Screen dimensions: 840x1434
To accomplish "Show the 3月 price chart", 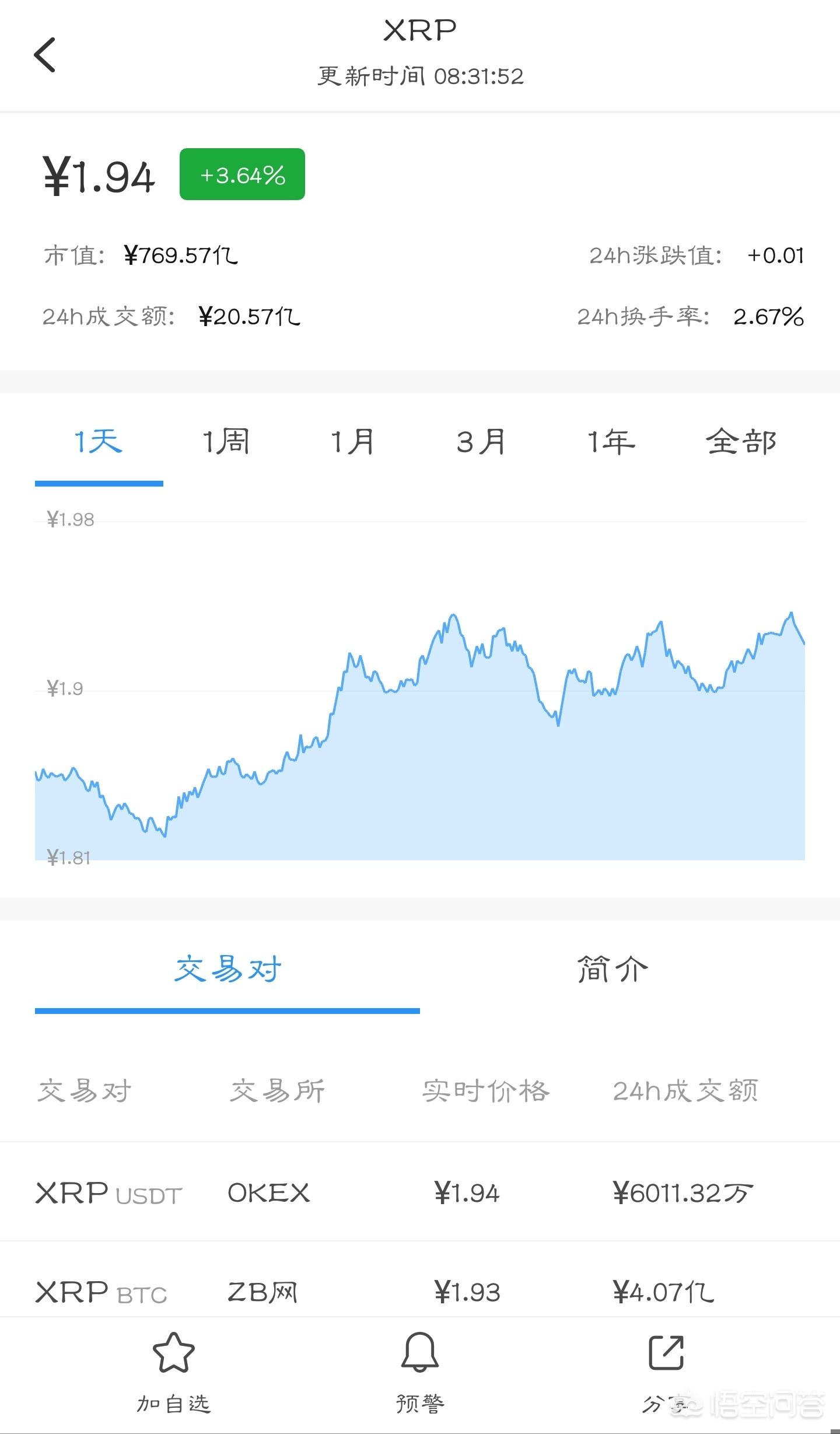I will pyautogui.click(x=482, y=442).
